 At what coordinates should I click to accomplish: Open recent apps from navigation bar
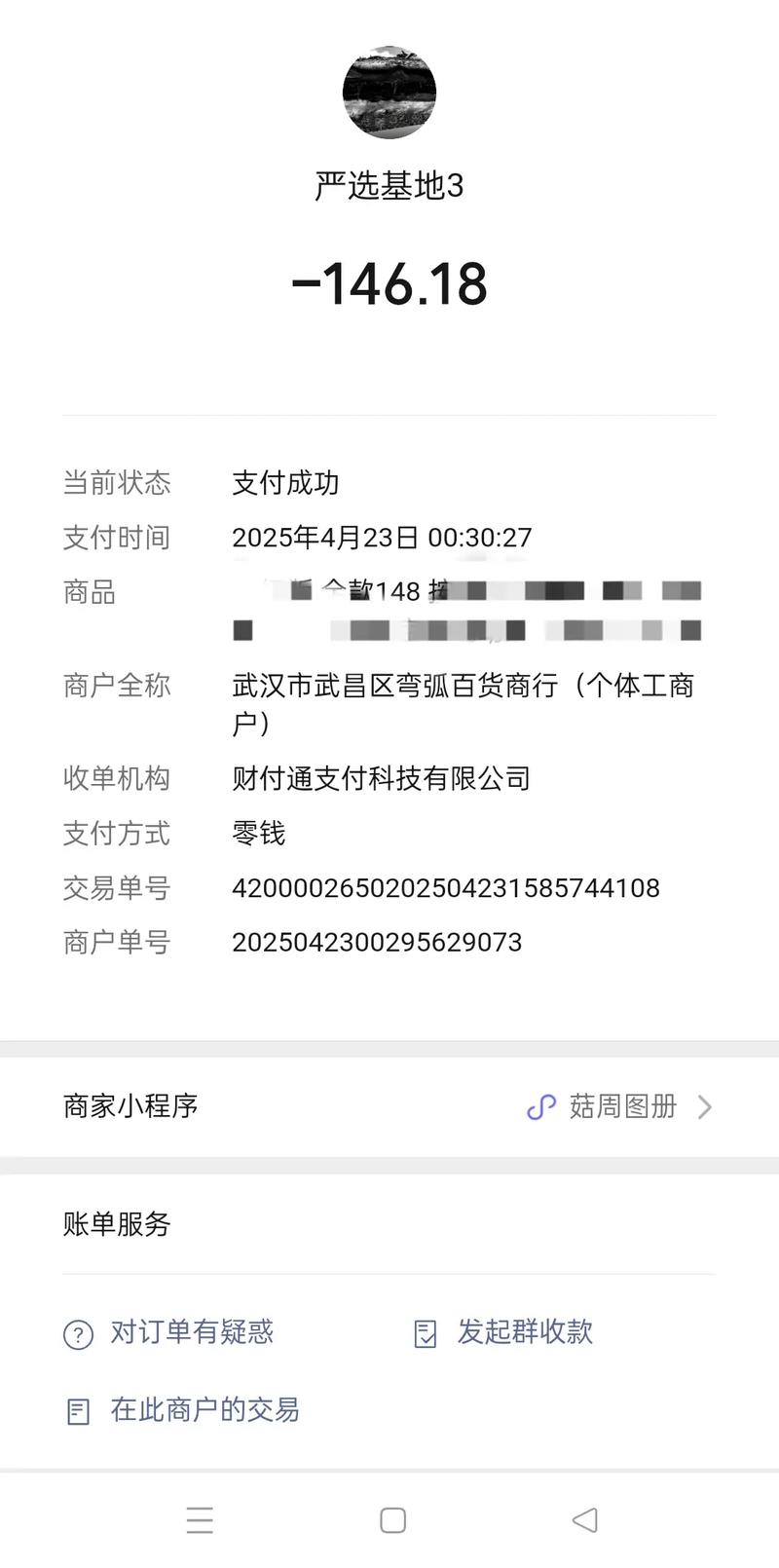click(x=200, y=1520)
